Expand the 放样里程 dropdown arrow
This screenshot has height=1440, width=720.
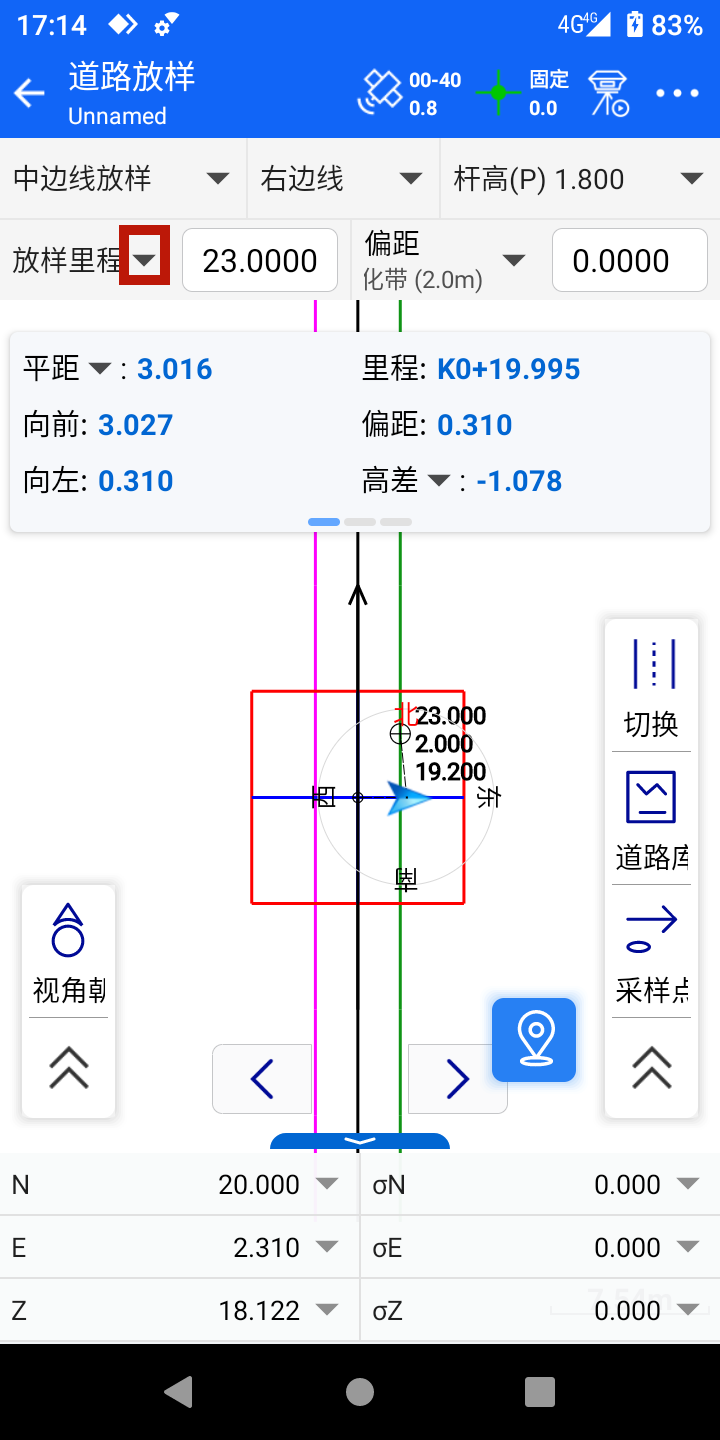tap(145, 260)
